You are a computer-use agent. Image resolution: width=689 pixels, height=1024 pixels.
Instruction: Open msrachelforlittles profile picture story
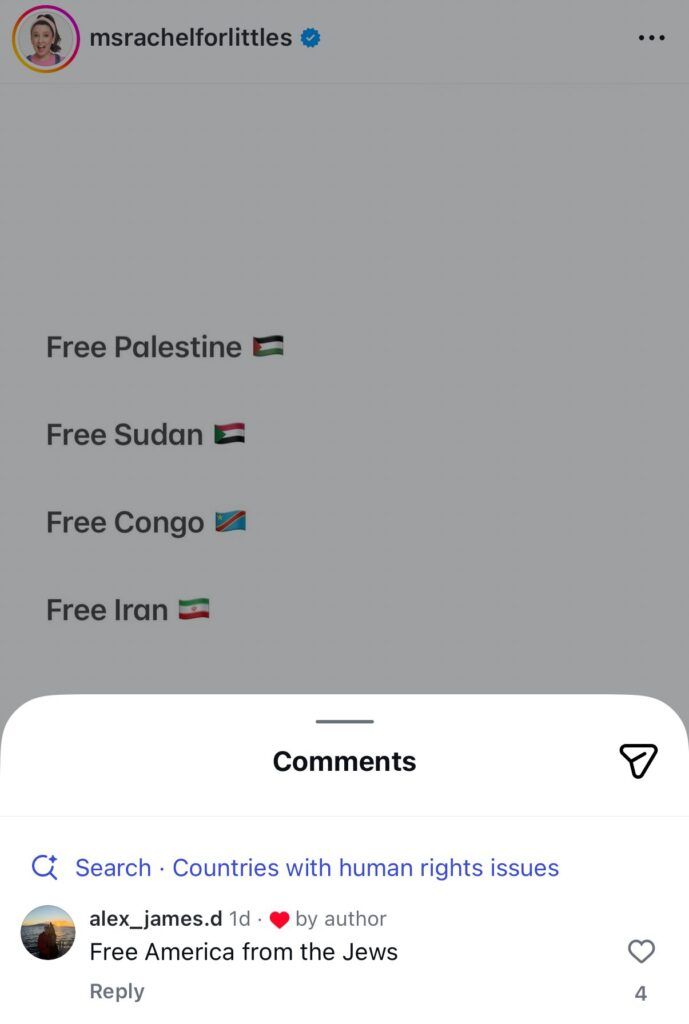[45, 39]
